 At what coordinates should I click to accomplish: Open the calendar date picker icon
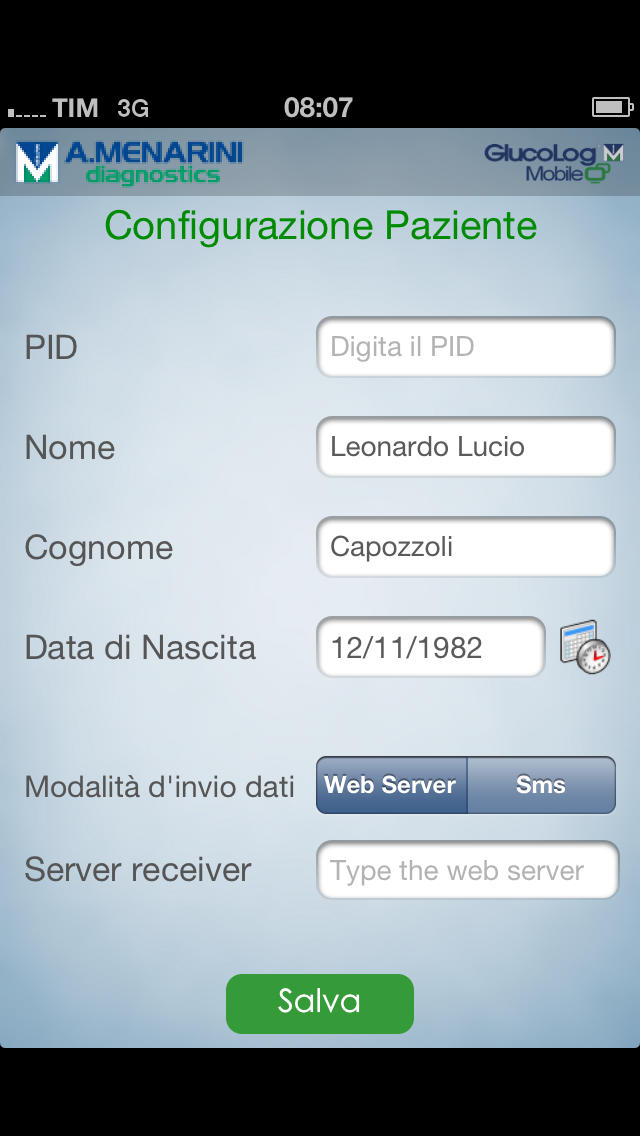[x=585, y=647]
